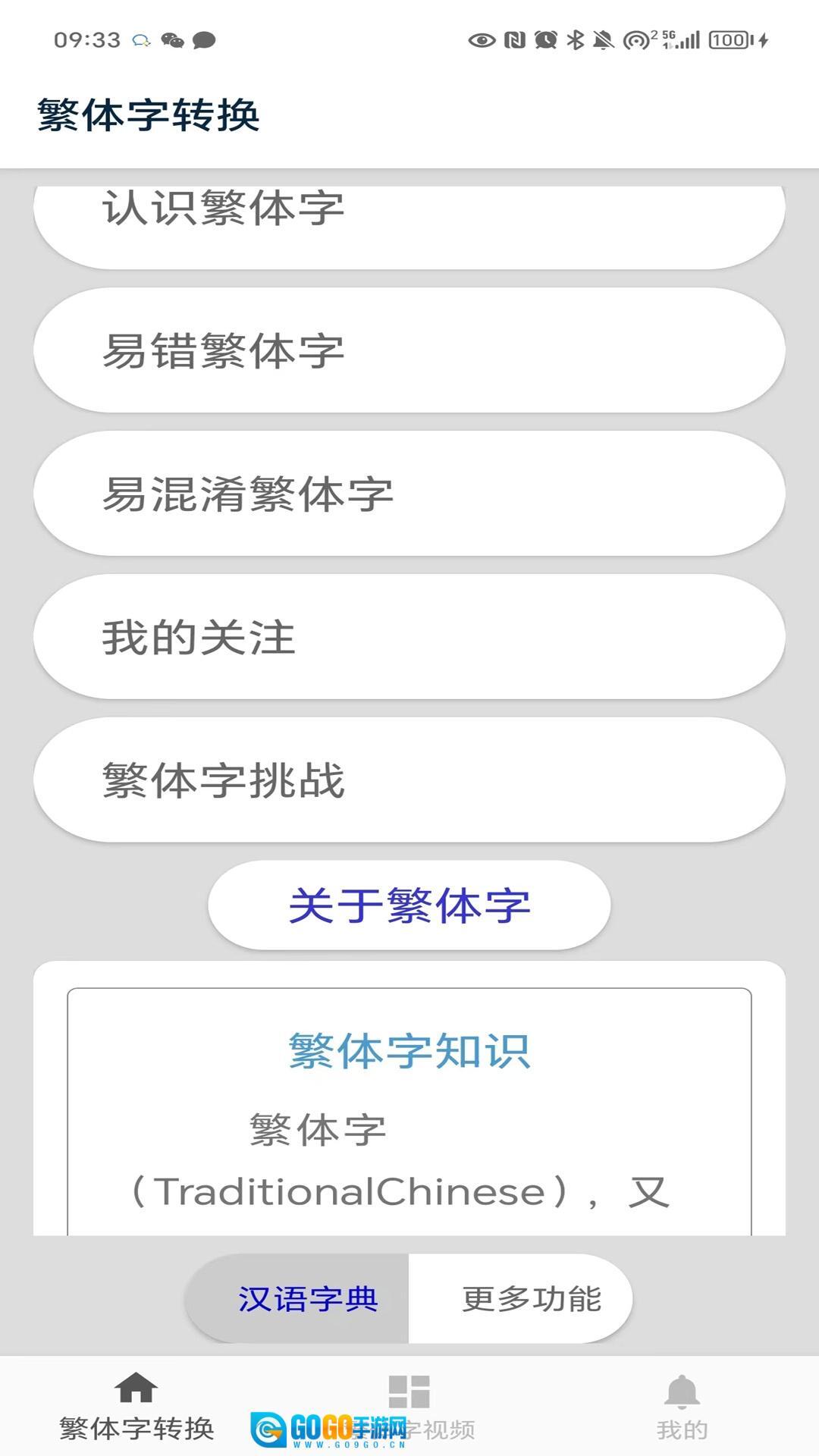Open 易错繁体字 list
Viewport: 819px width, 1456px height.
[x=409, y=350]
